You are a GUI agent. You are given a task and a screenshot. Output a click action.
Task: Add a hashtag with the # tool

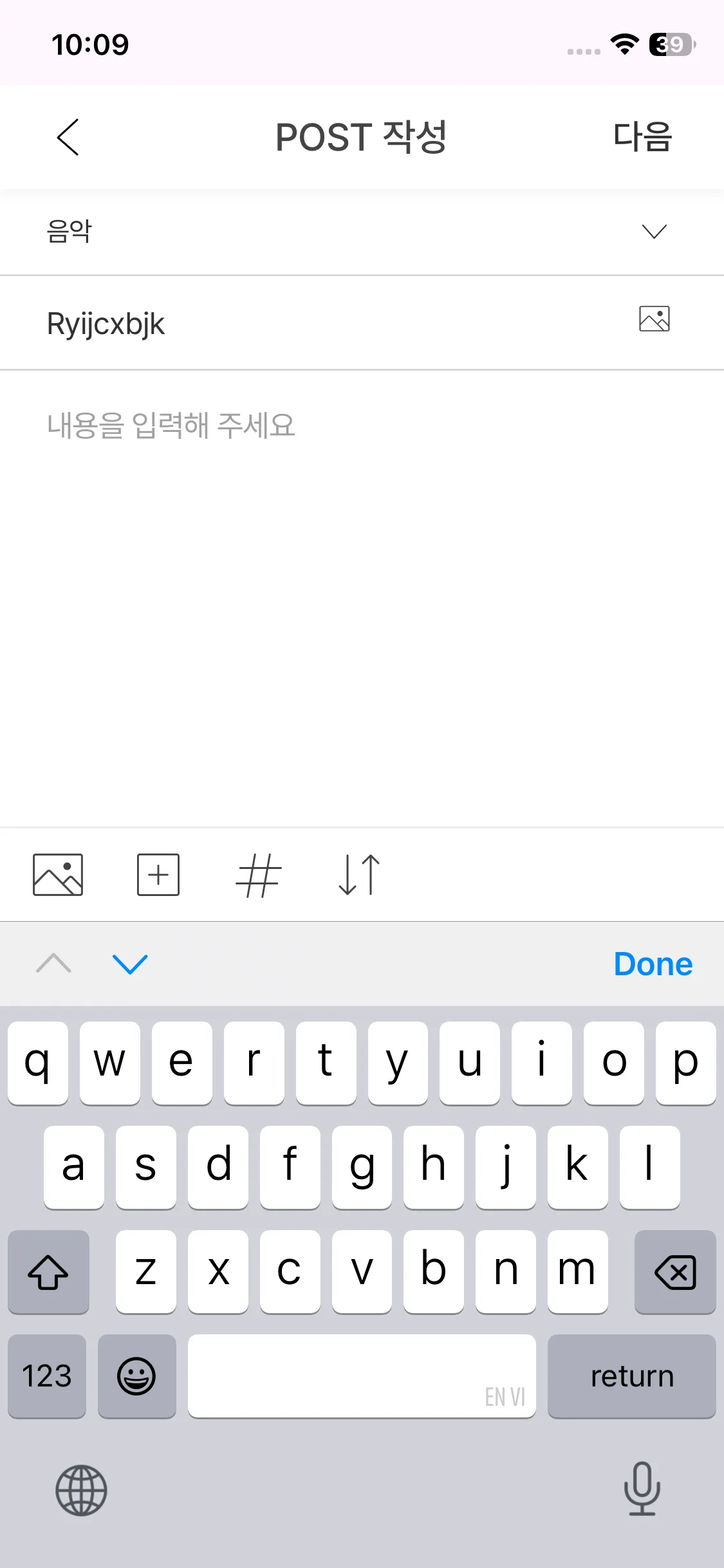click(x=258, y=875)
